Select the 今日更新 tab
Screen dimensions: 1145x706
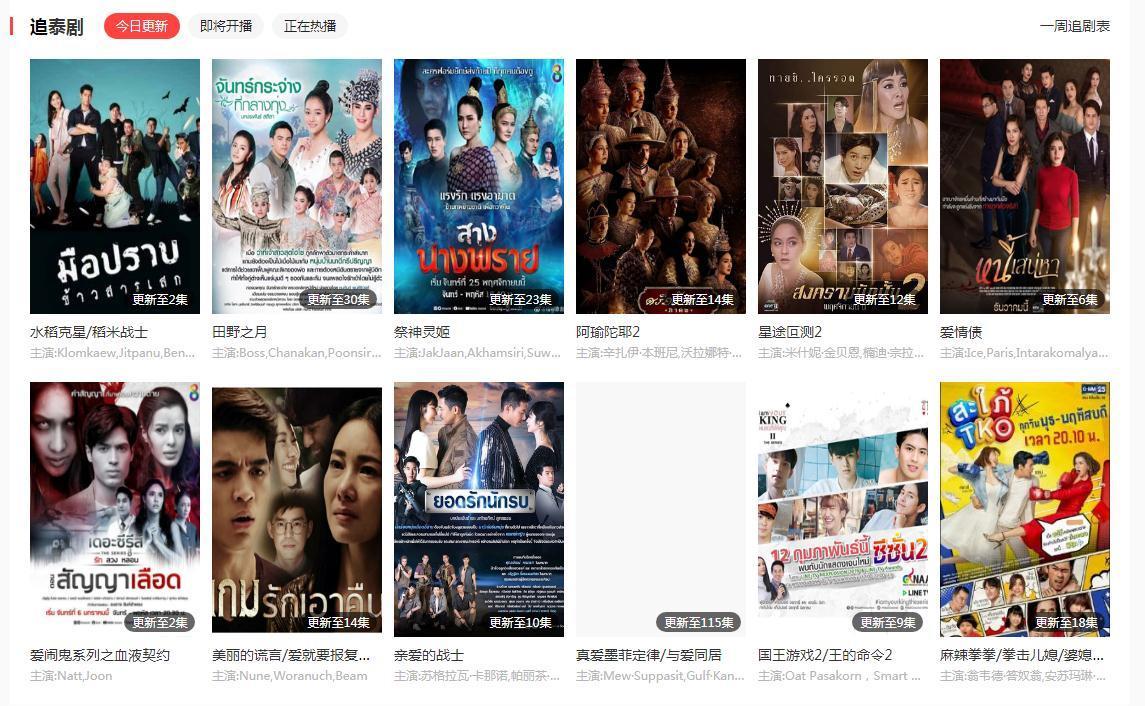[141, 26]
